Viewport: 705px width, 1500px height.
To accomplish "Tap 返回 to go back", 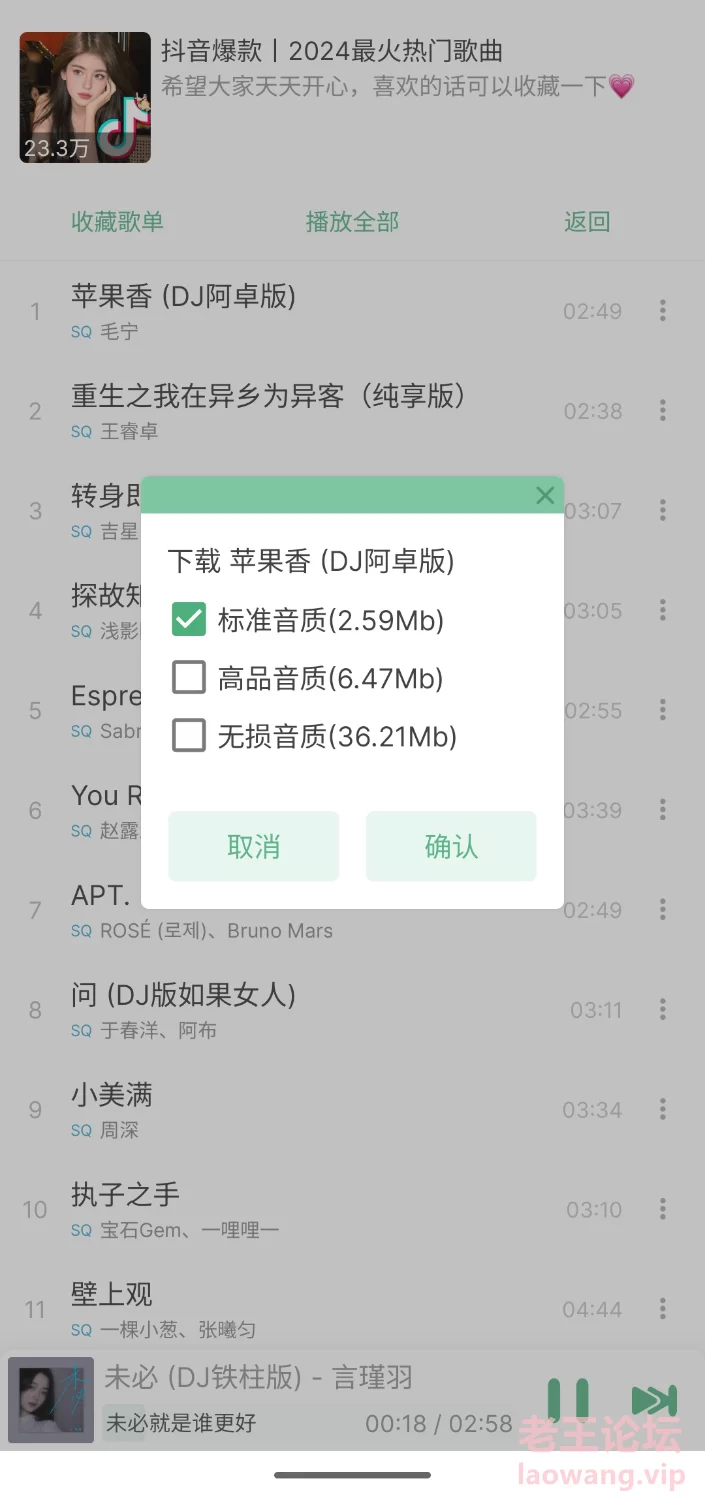I will (x=587, y=222).
